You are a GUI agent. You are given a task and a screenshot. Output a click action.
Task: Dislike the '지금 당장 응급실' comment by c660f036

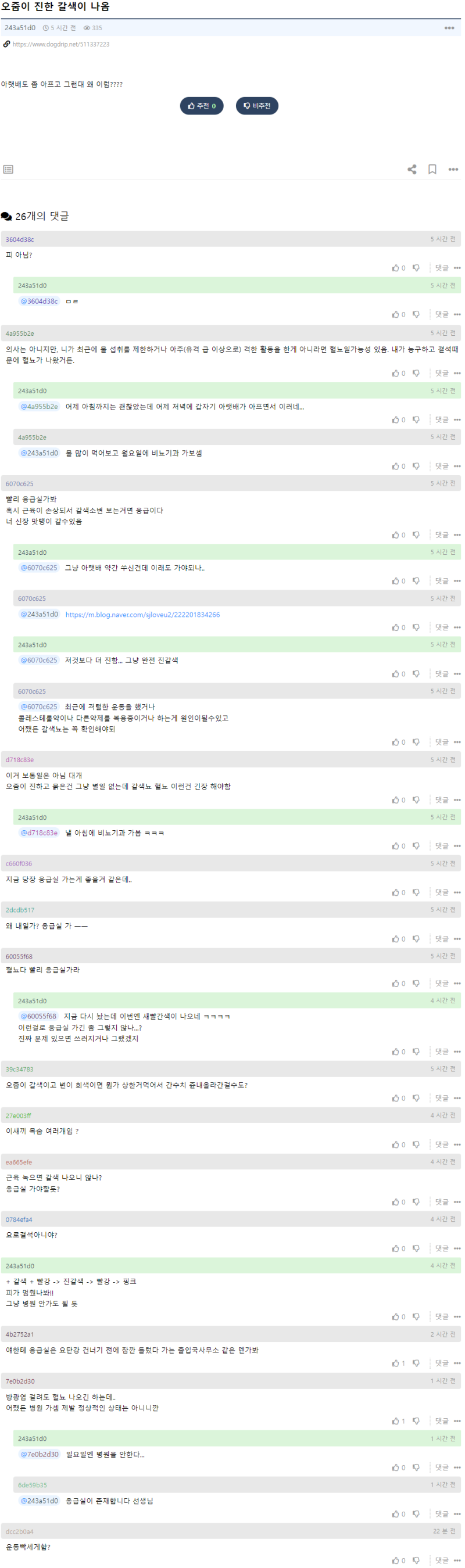click(x=416, y=892)
